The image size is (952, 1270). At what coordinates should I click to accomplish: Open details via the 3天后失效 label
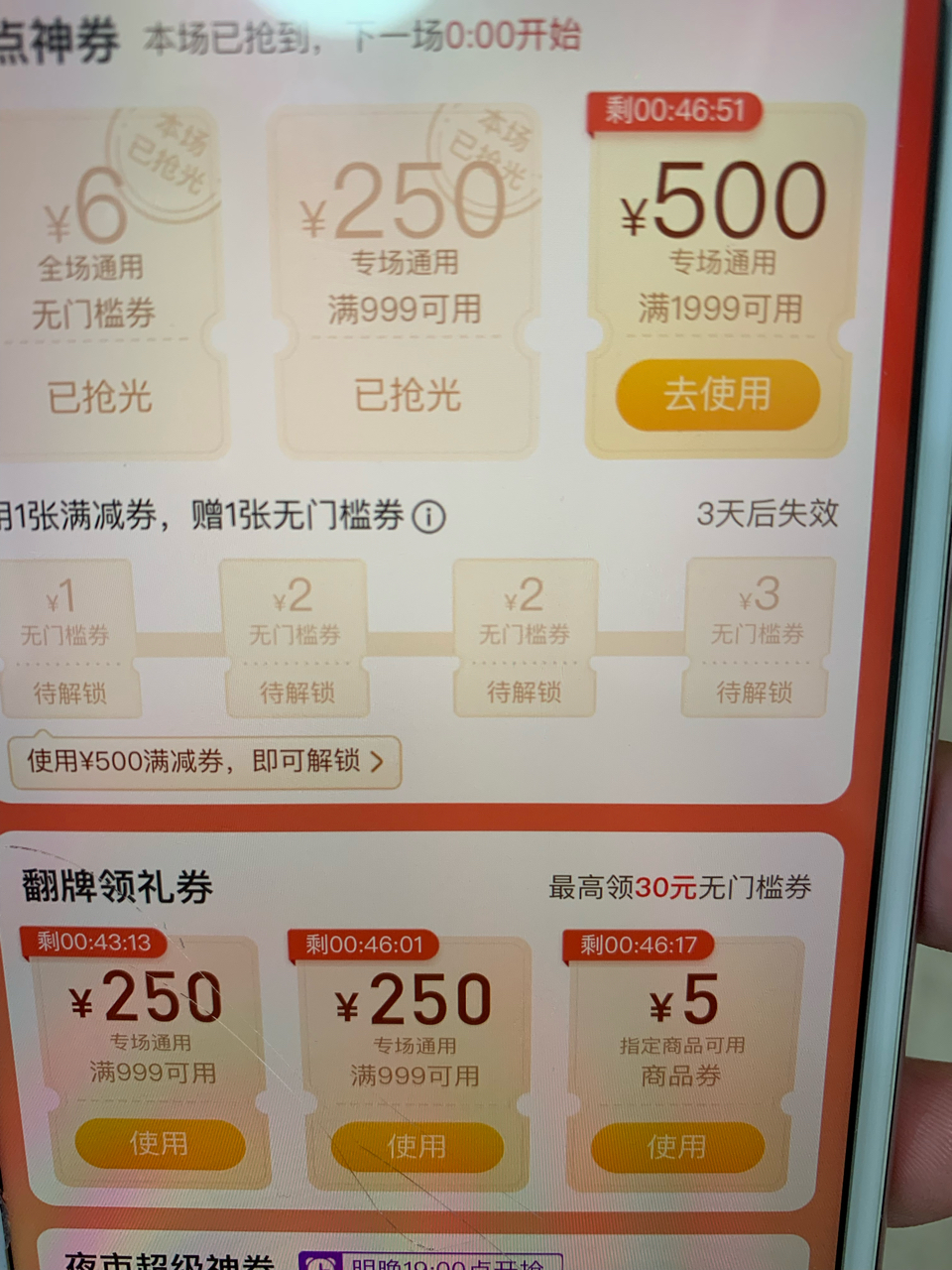coord(769,516)
